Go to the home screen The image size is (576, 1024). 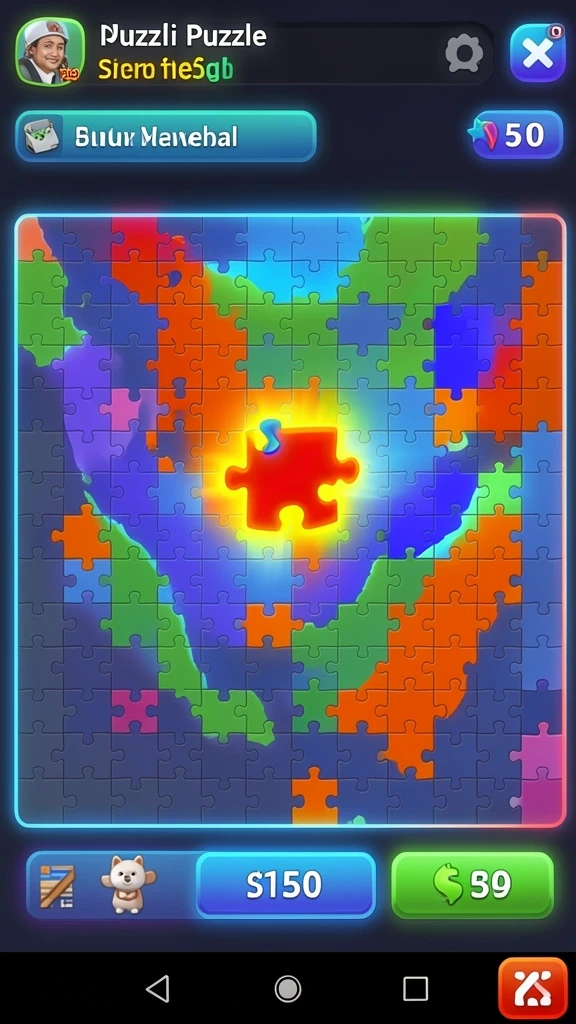pyautogui.click(x=287, y=989)
